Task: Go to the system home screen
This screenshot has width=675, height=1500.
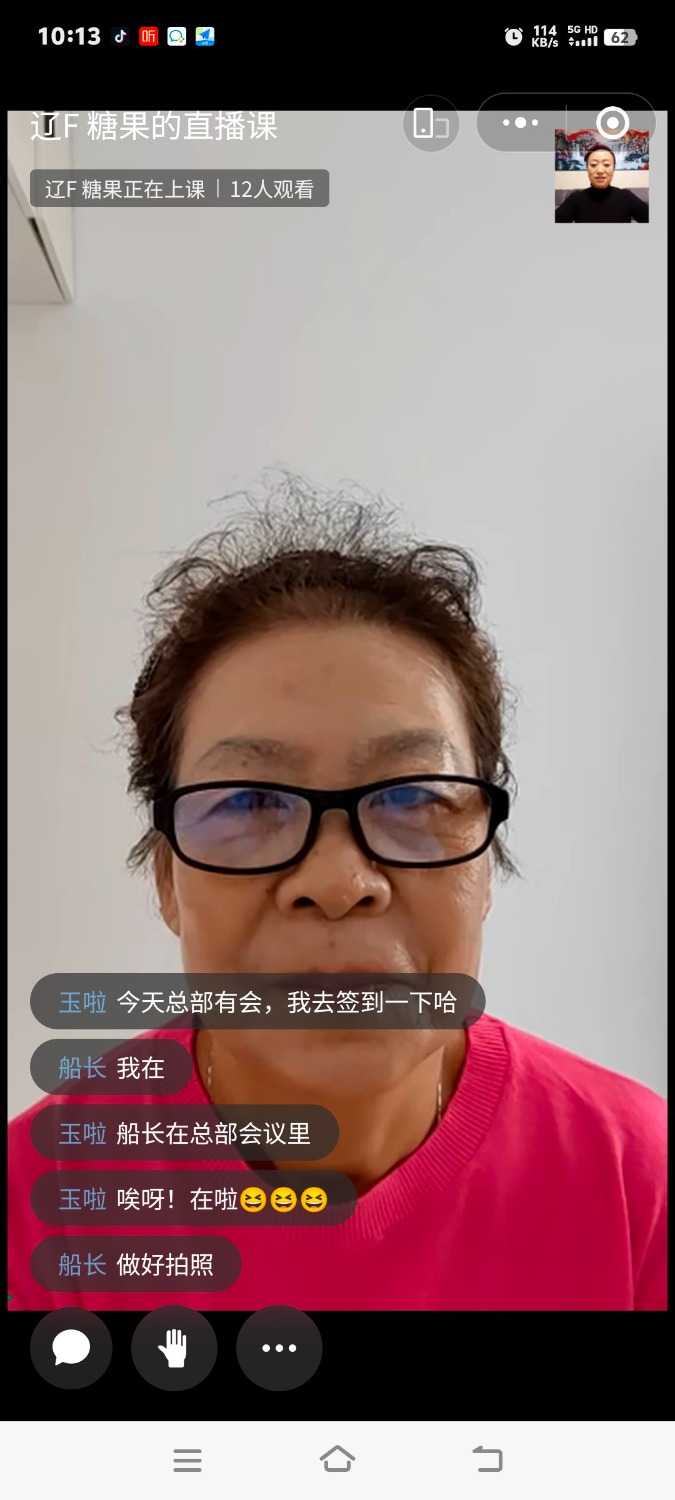Action: (x=337, y=1459)
